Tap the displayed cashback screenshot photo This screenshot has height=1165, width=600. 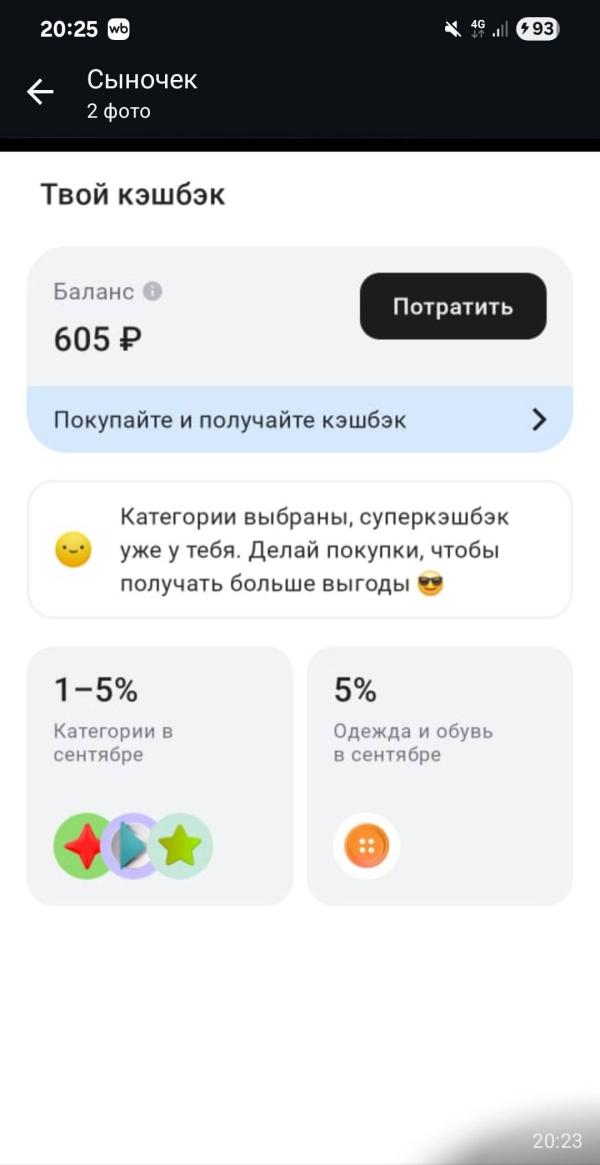tap(300, 658)
